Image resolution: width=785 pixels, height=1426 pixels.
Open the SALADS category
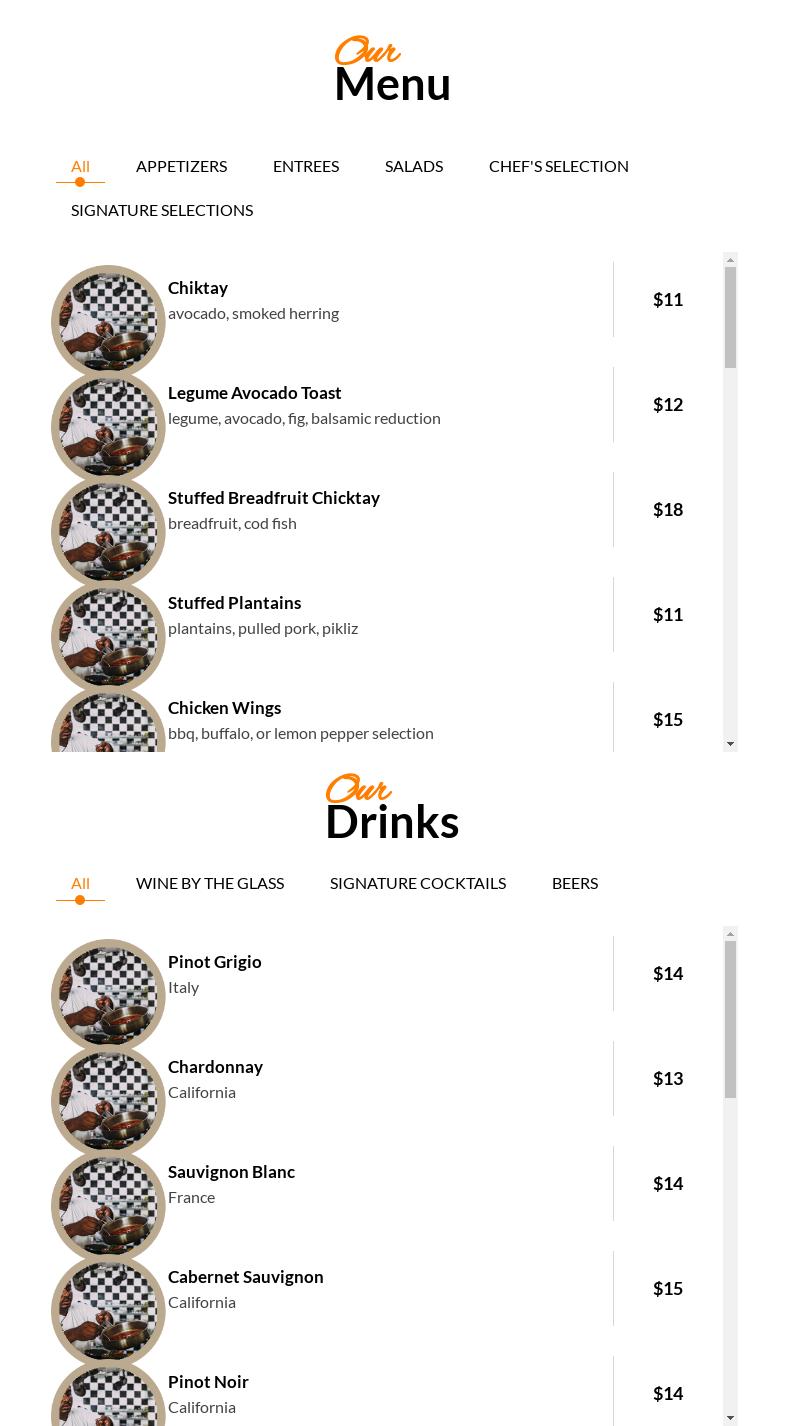click(x=413, y=165)
